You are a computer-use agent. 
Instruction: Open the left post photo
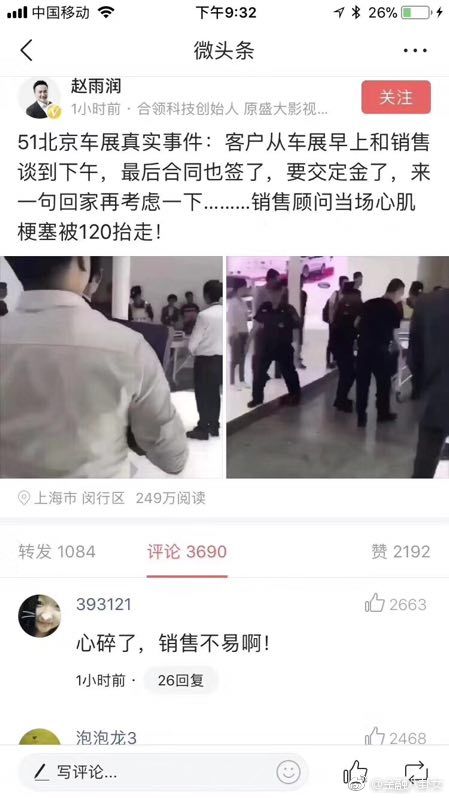coord(111,367)
